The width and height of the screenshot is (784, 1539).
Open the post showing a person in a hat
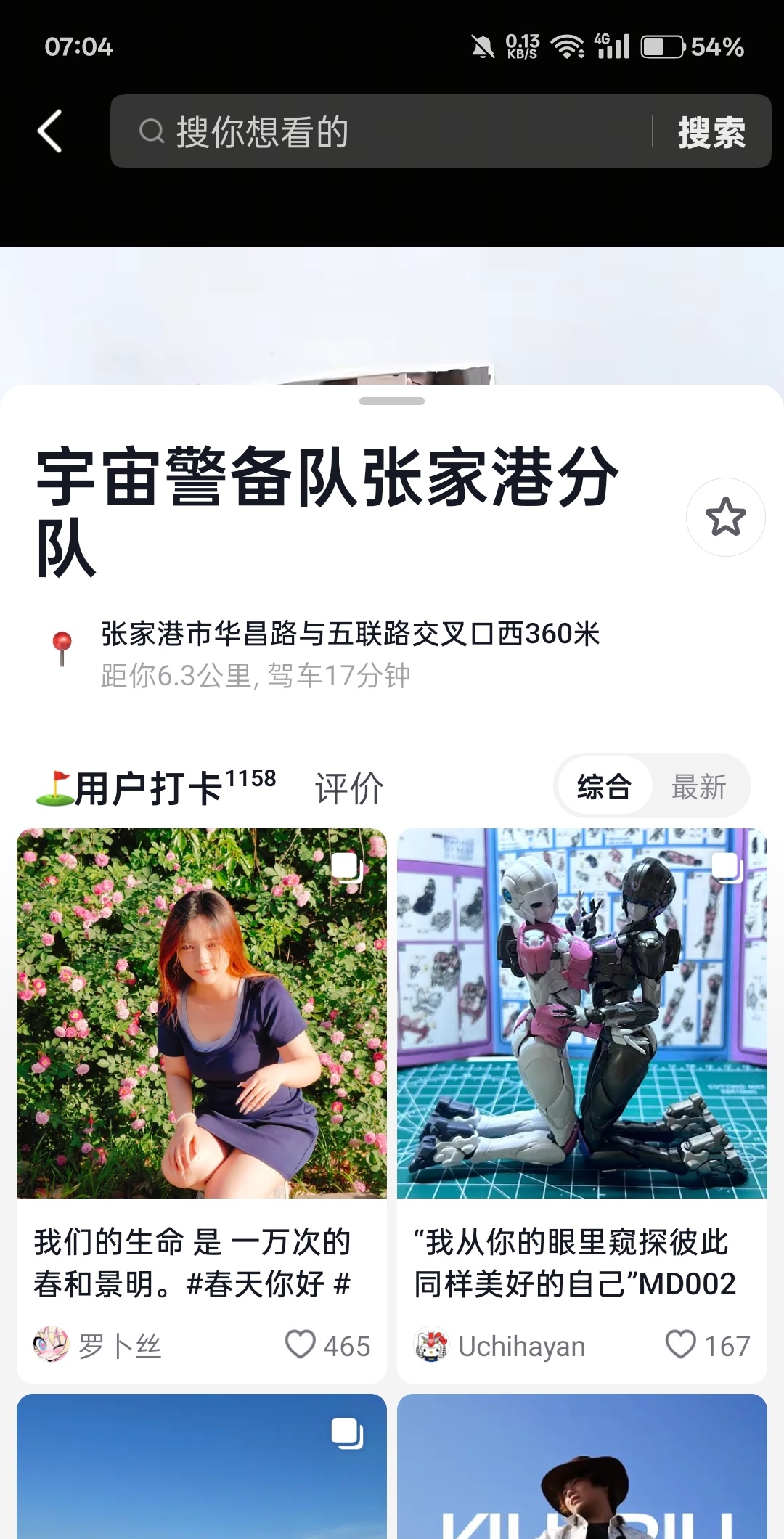(581, 1474)
